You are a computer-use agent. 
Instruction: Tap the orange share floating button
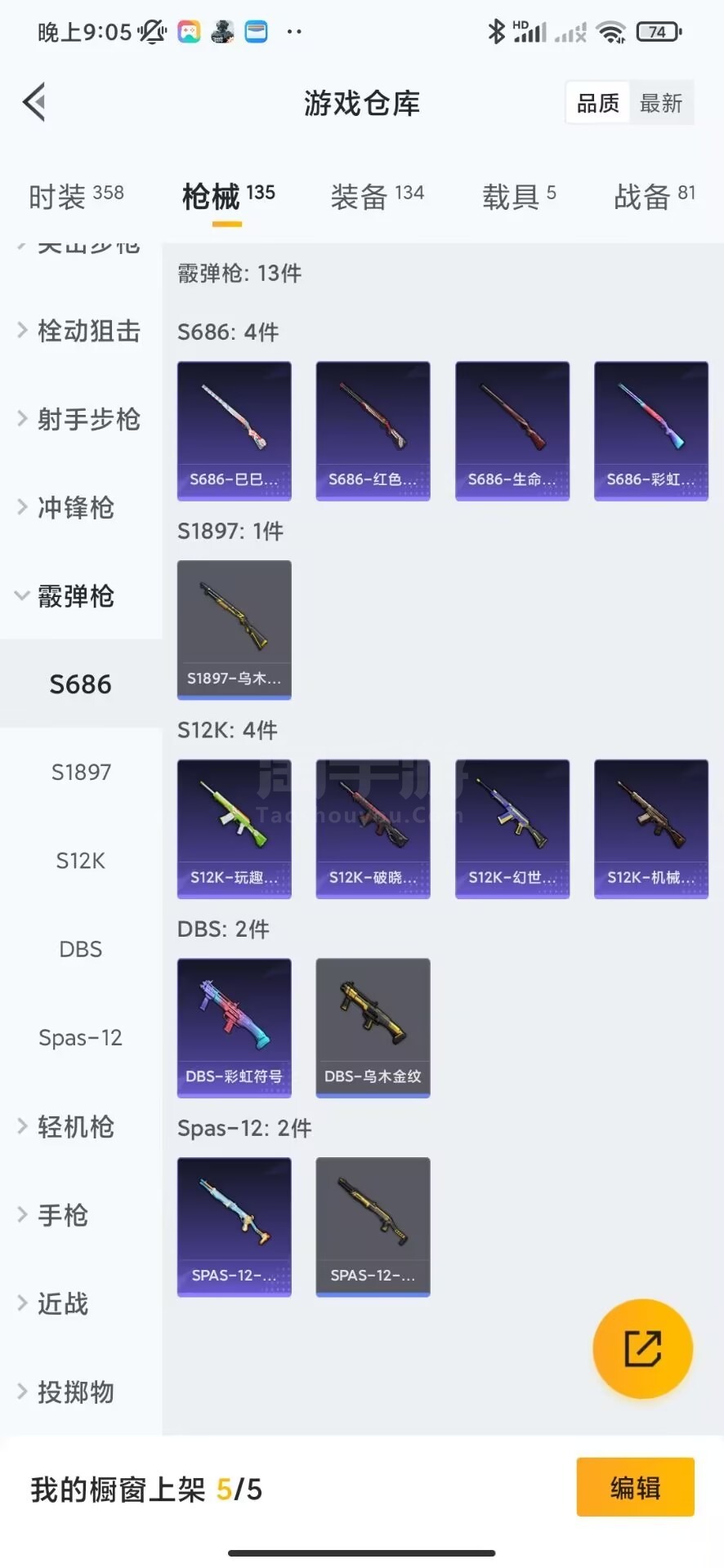point(642,1348)
